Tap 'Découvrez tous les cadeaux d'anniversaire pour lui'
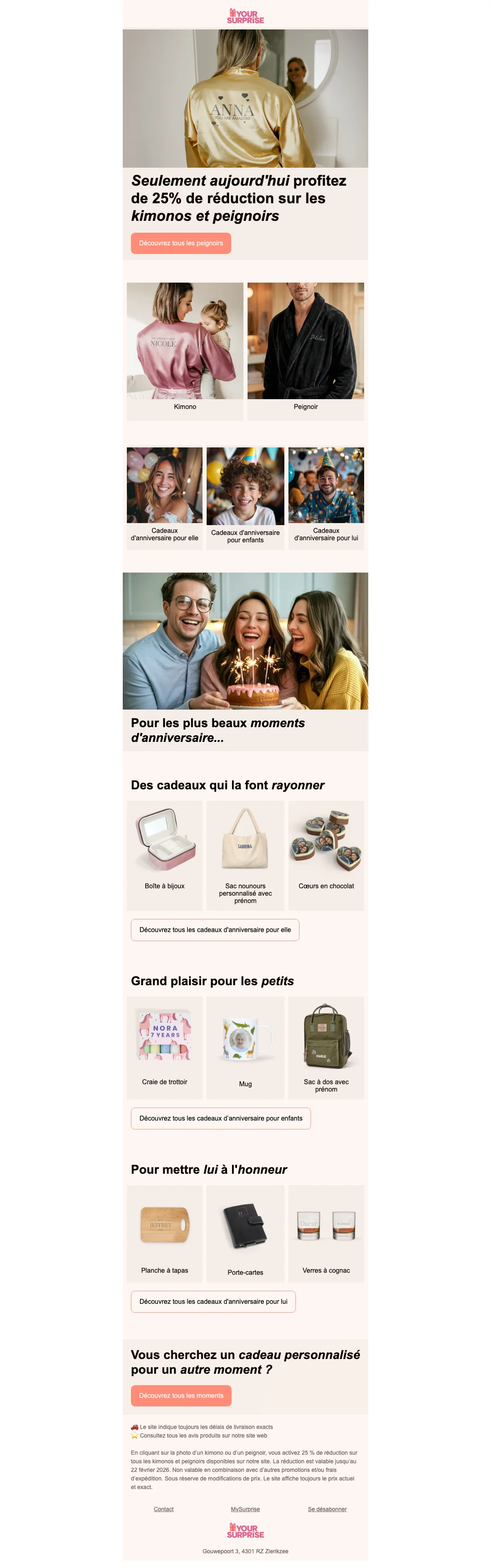 tap(213, 1301)
